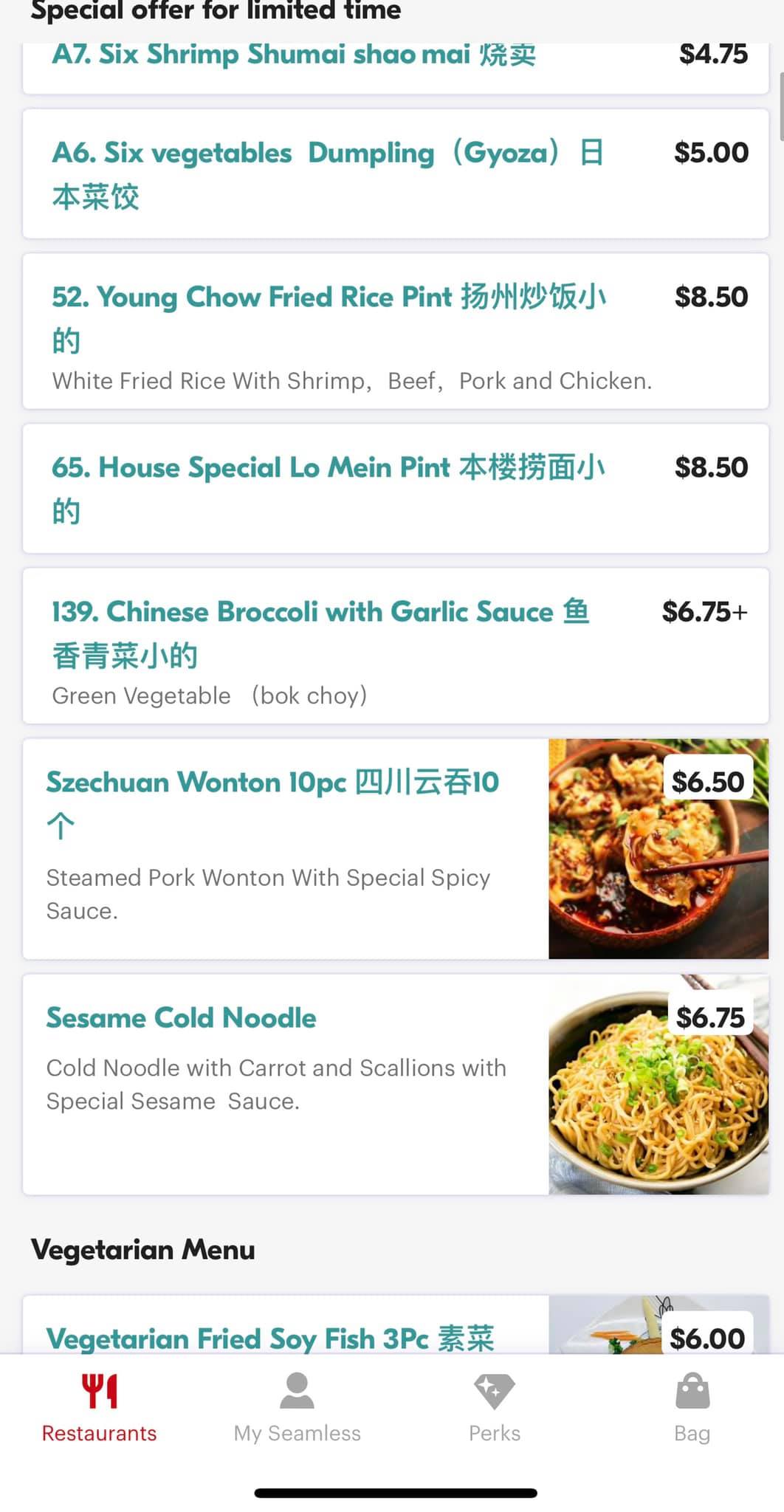This screenshot has height=1512, width=784.
Task: Open the Perks tab
Action: [495, 1407]
